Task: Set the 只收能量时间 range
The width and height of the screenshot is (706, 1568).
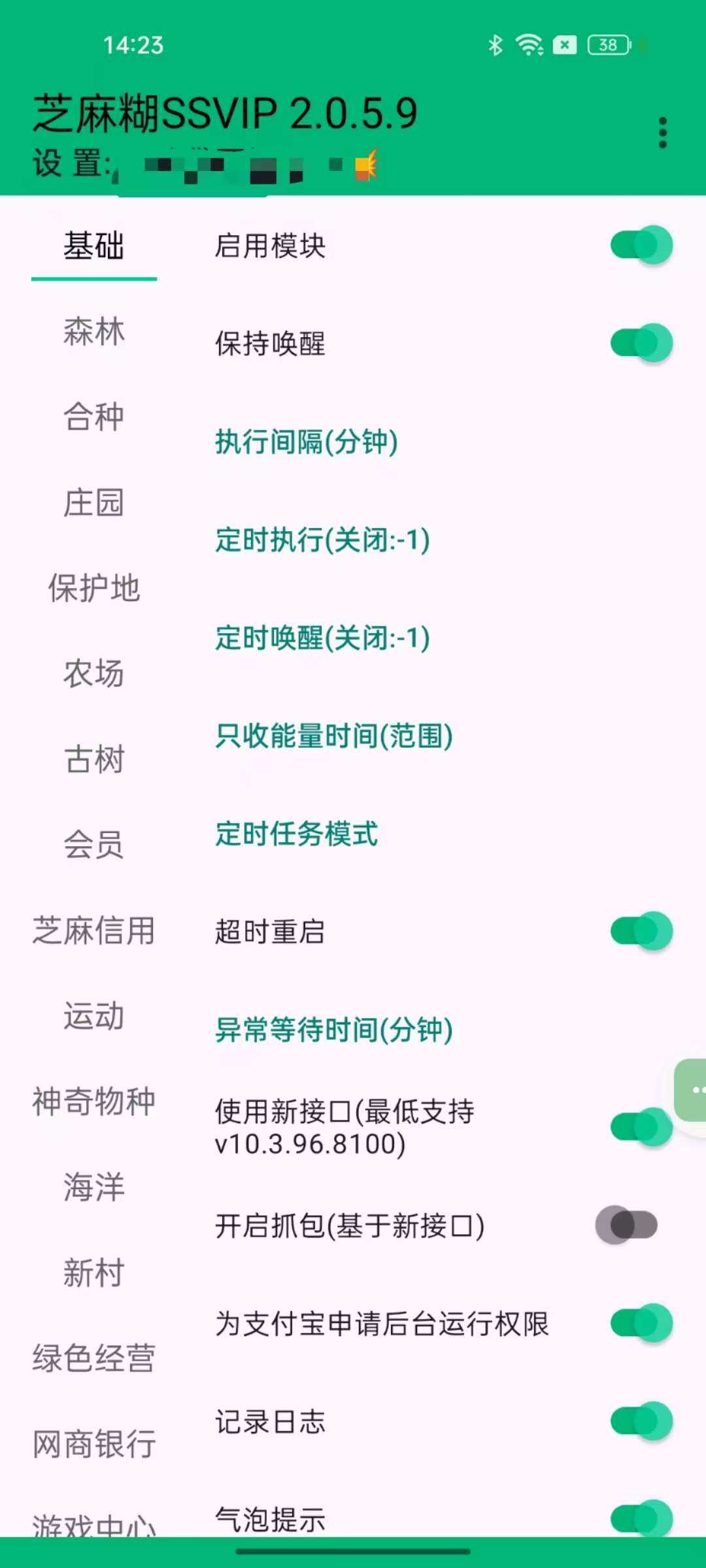Action: pyautogui.click(x=333, y=736)
